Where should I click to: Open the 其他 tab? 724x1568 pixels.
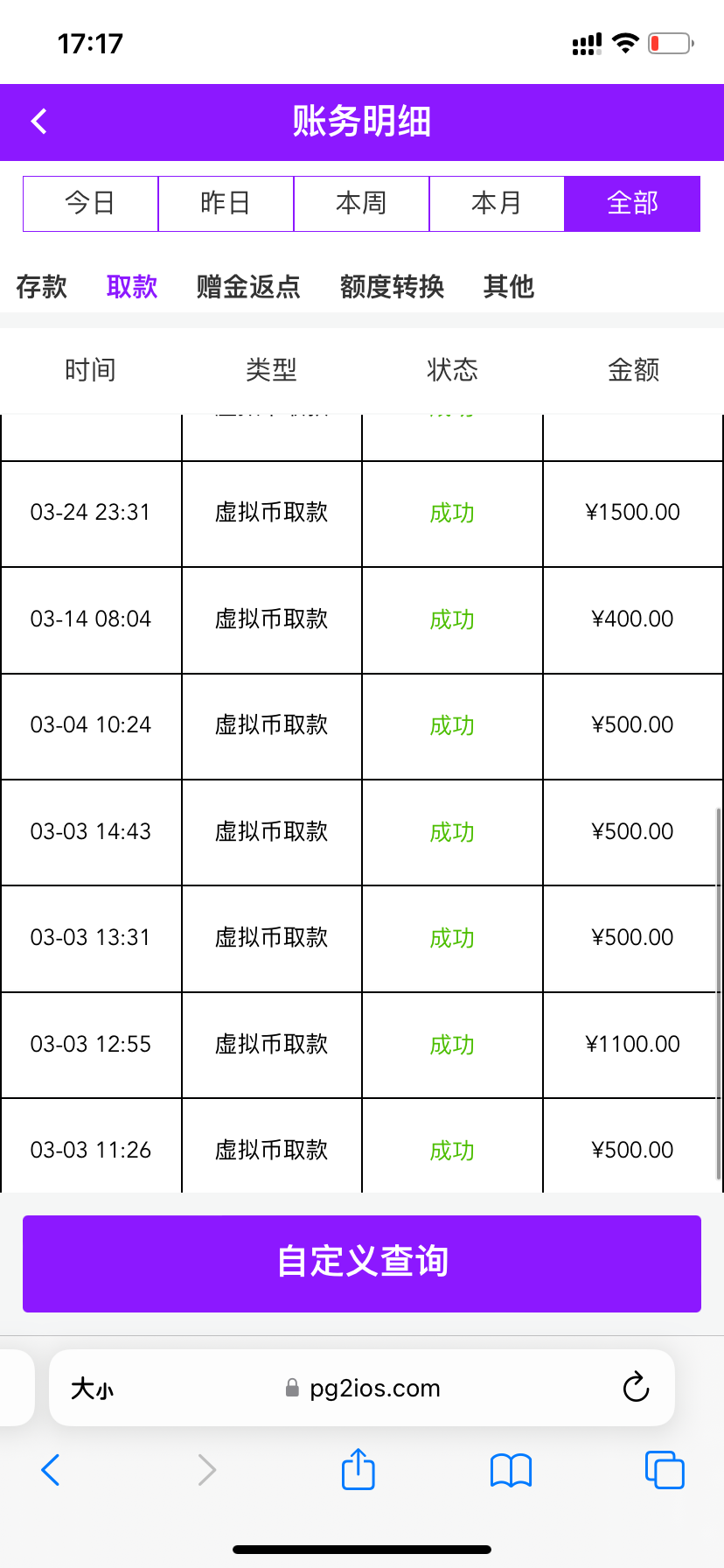(508, 286)
